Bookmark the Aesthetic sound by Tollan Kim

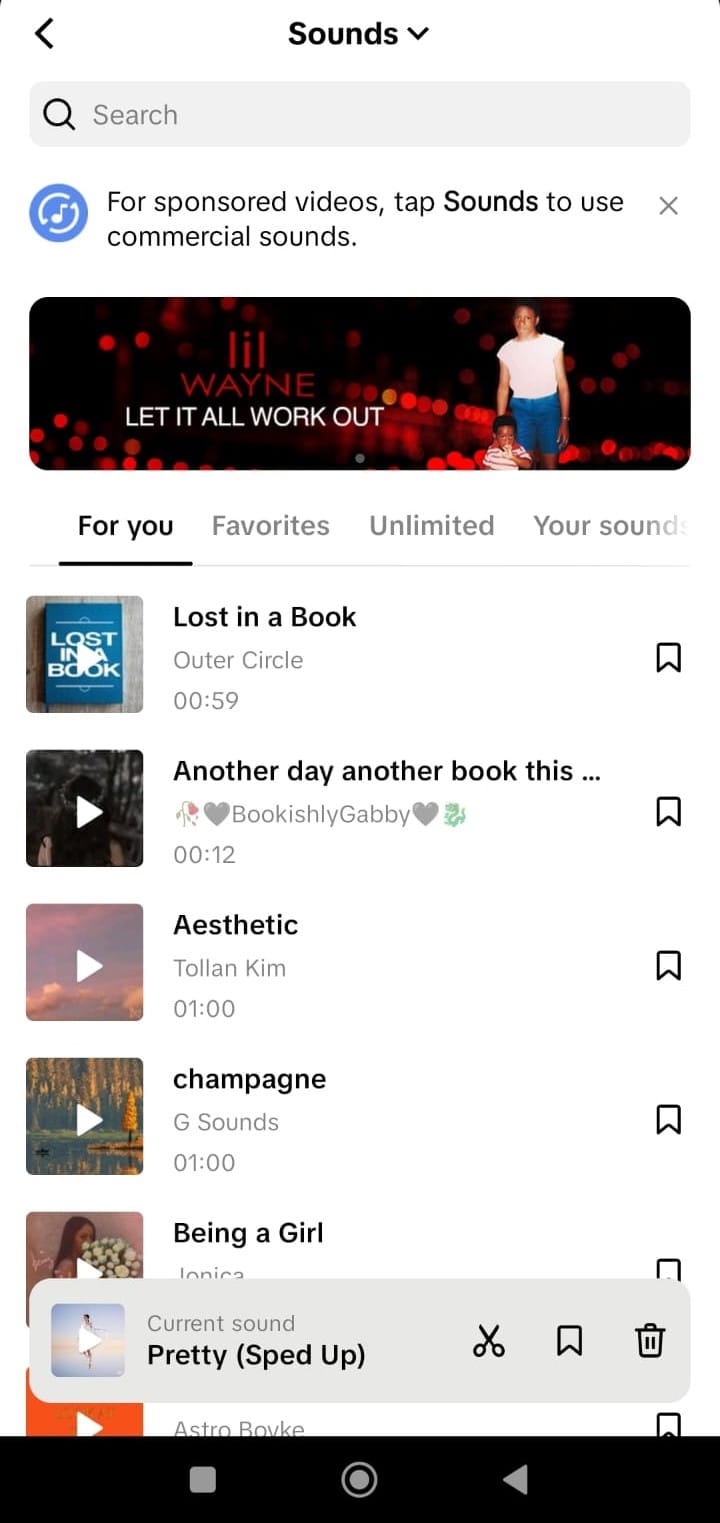pyautogui.click(x=668, y=966)
